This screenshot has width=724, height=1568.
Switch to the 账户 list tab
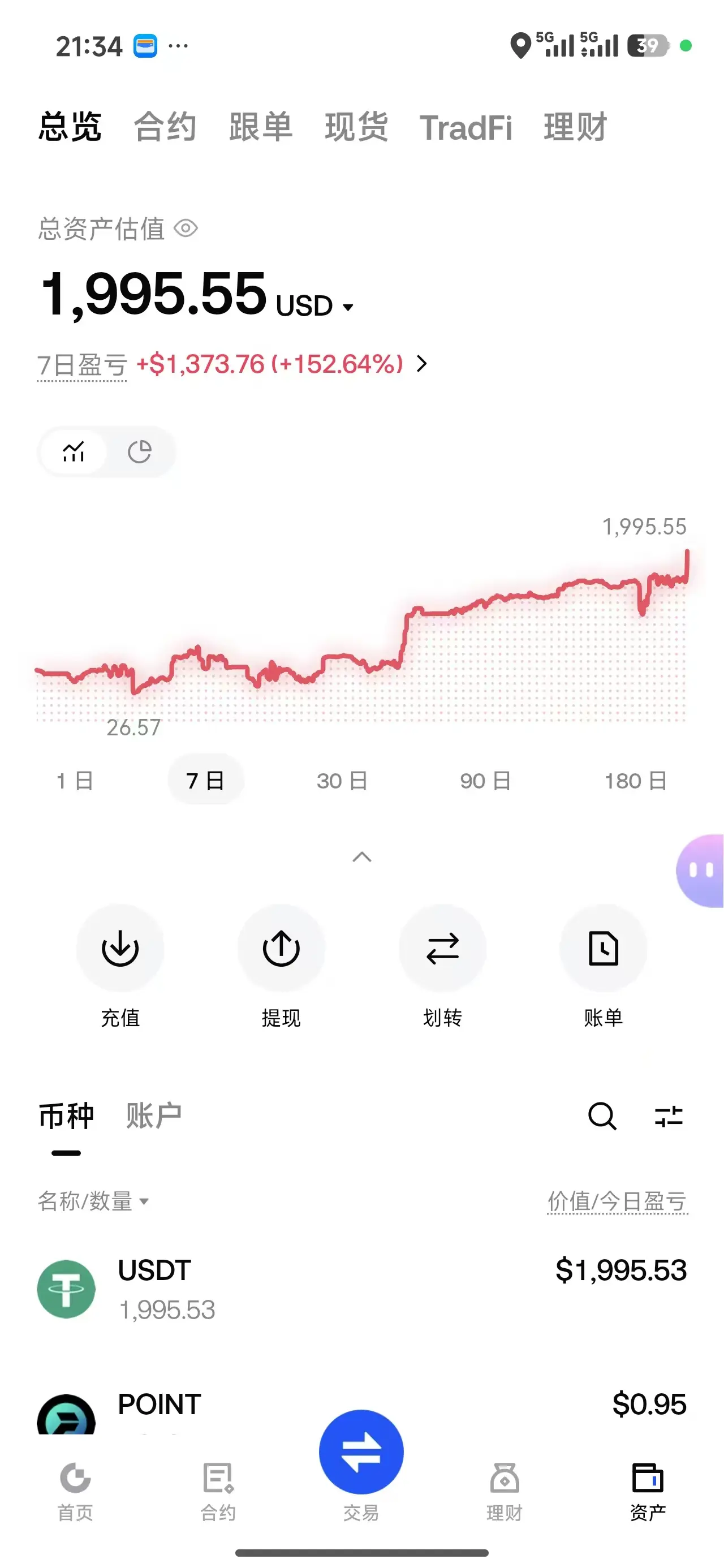pyautogui.click(x=153, y=1115)
